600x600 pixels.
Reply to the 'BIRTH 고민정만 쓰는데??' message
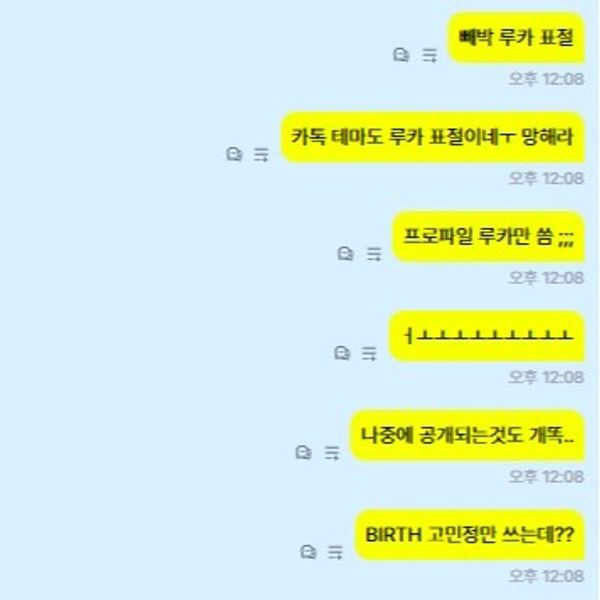coord(308,551)
